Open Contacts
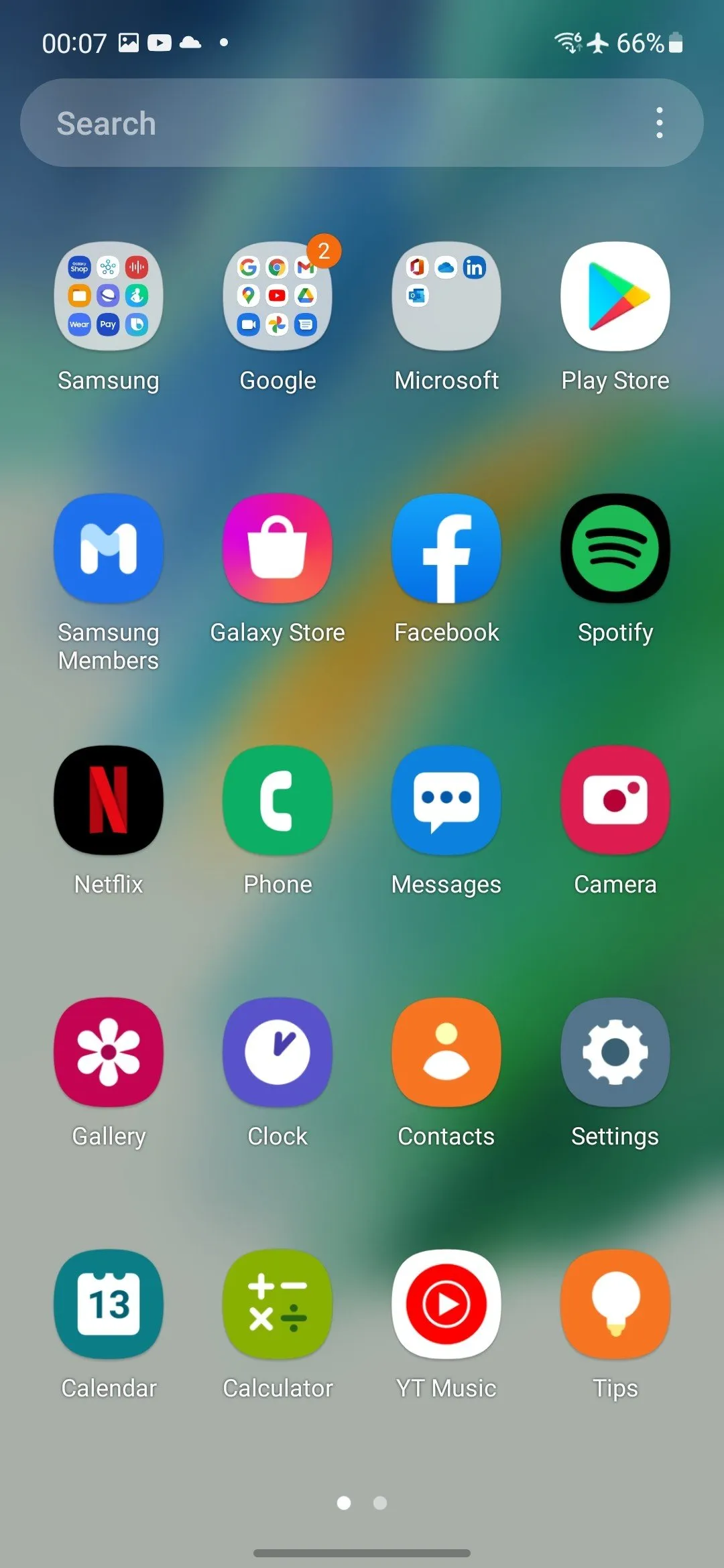The height and width of the screenshot is (1568, 724). pyautogui.click(x=446, y=1052)
